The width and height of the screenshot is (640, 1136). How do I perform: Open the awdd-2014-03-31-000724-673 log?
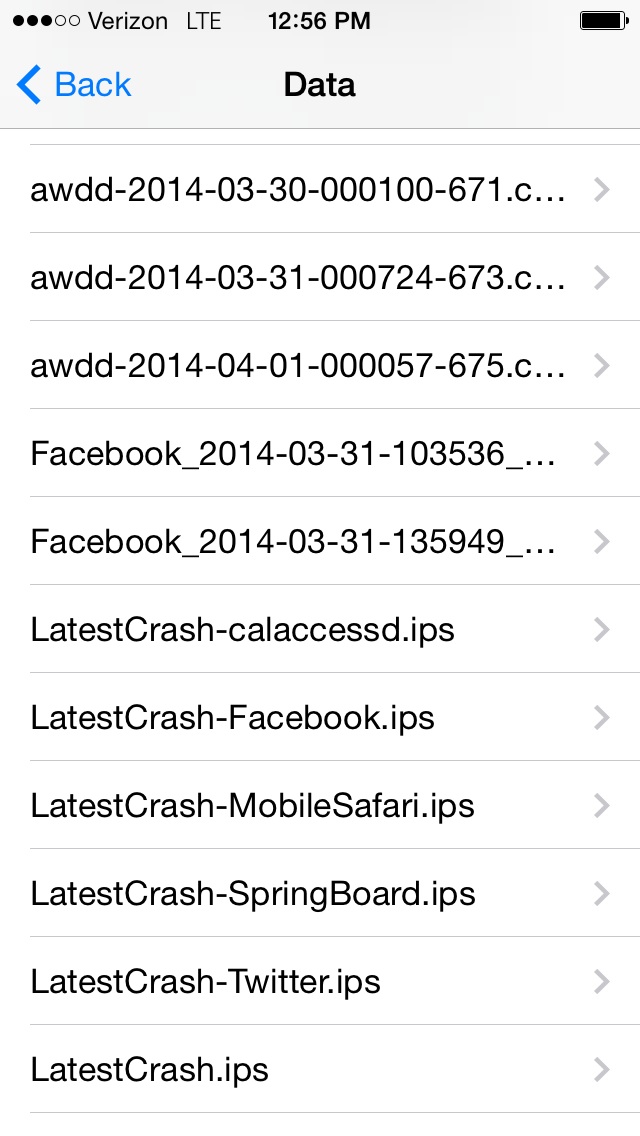320,277
